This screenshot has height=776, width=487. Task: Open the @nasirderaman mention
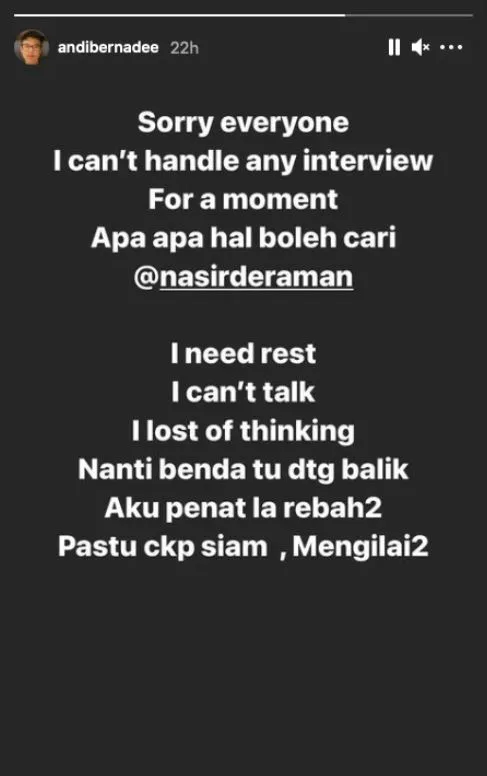tap(243, 277)
